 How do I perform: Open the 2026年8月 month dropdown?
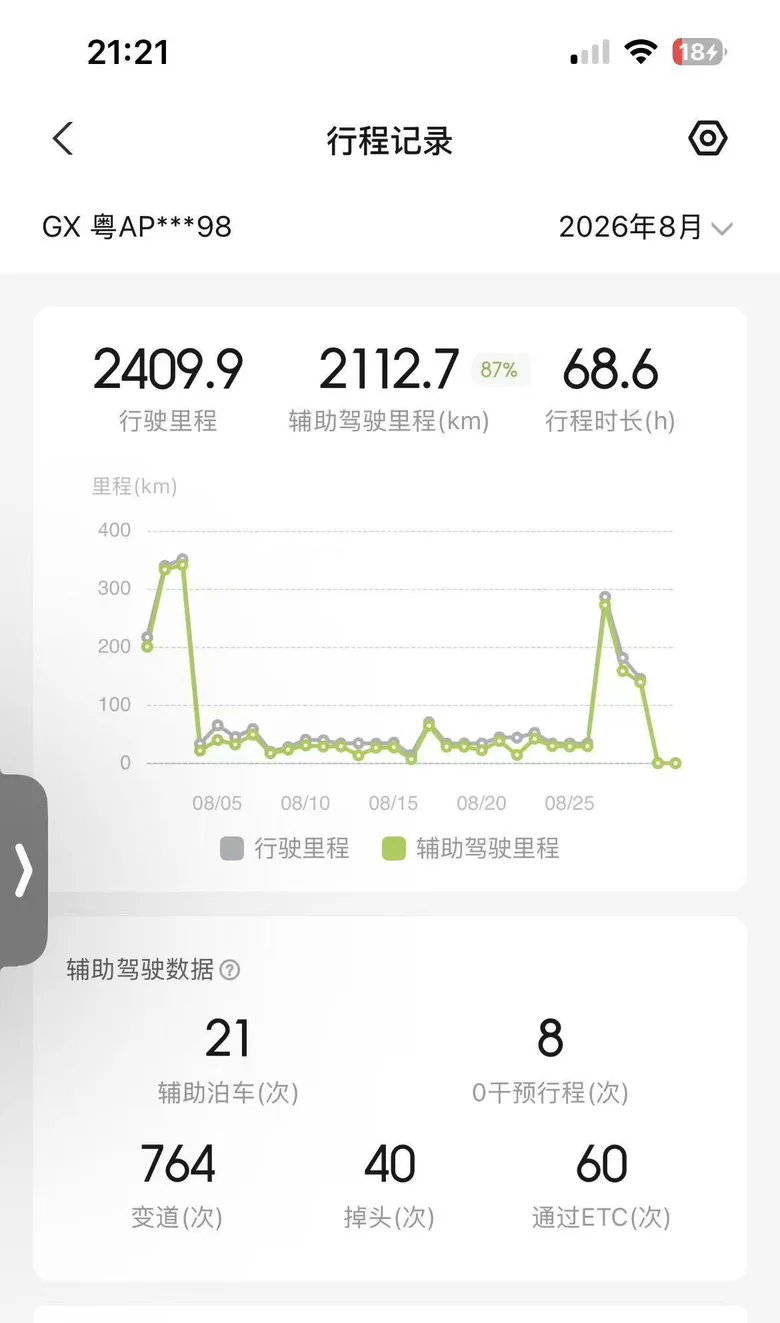point(645,227)
